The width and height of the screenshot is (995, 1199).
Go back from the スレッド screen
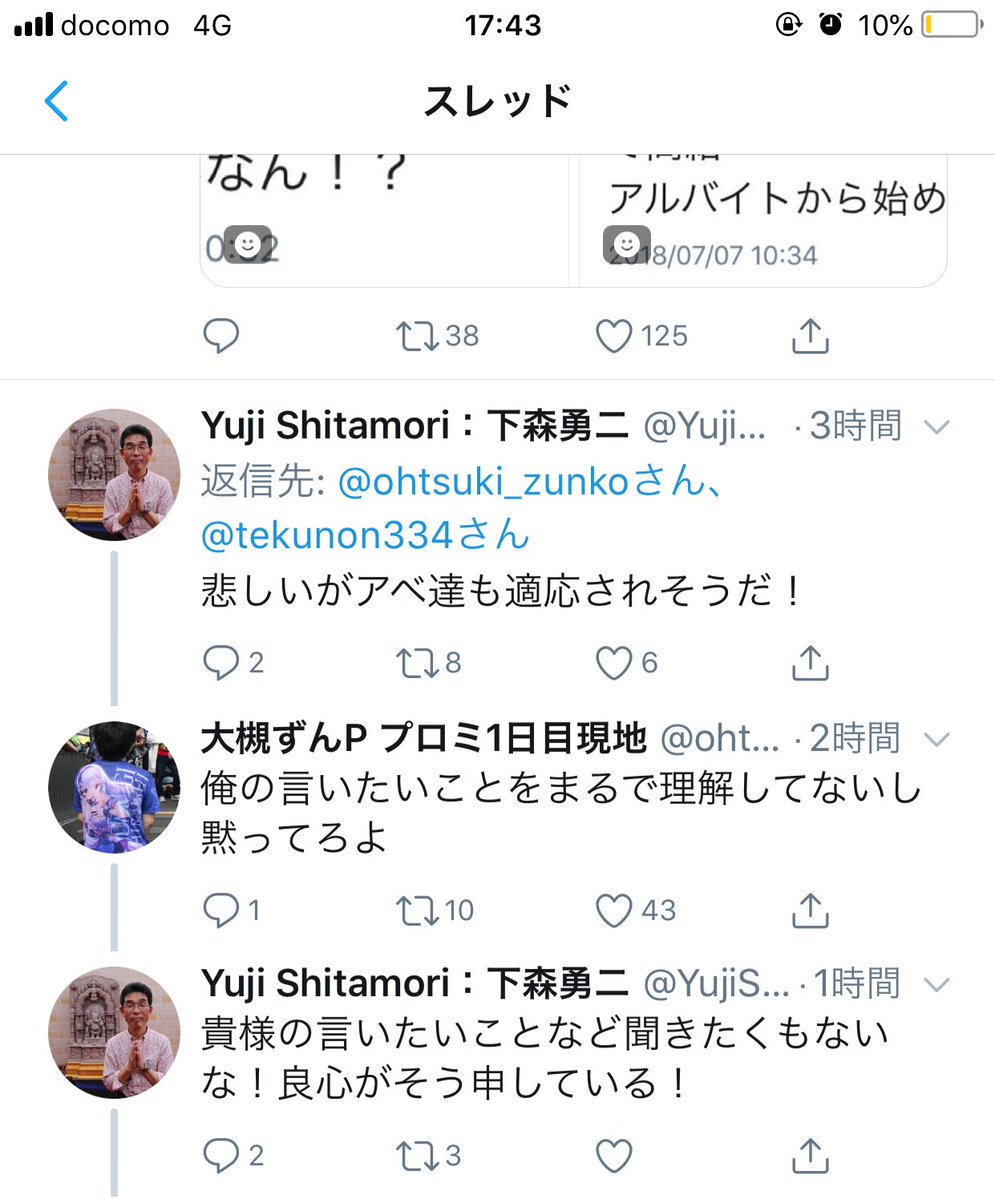(x=57, y=102)
